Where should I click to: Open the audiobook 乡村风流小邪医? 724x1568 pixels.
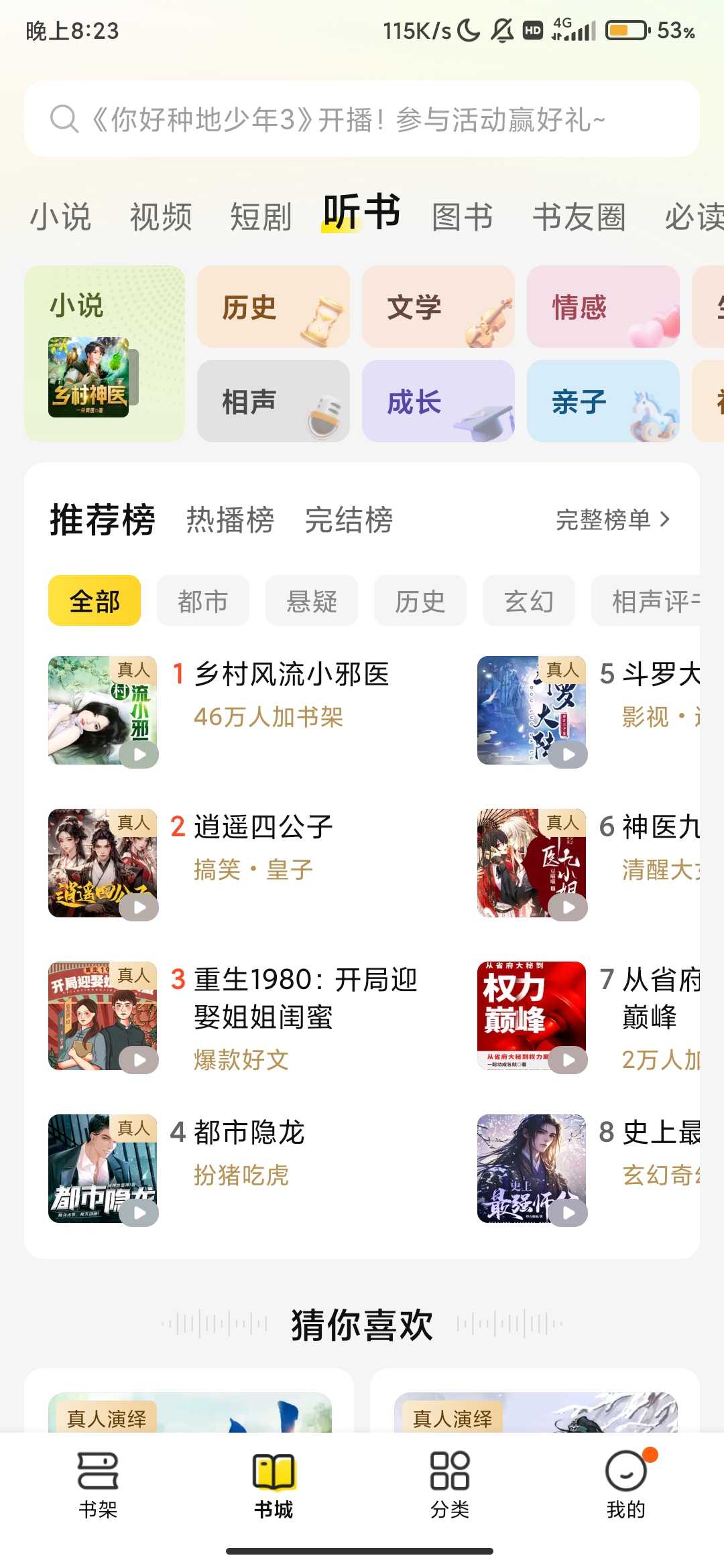[x=292, y=674]
